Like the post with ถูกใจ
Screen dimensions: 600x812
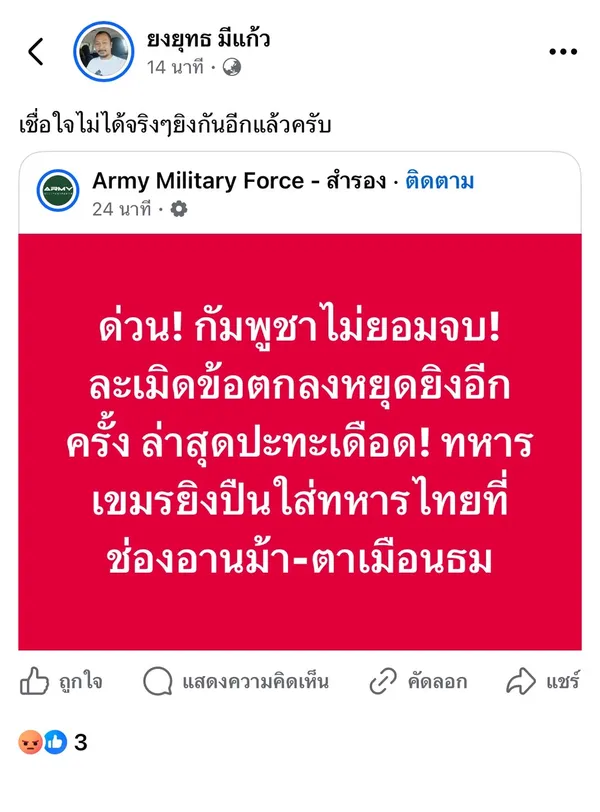(61, 682)
